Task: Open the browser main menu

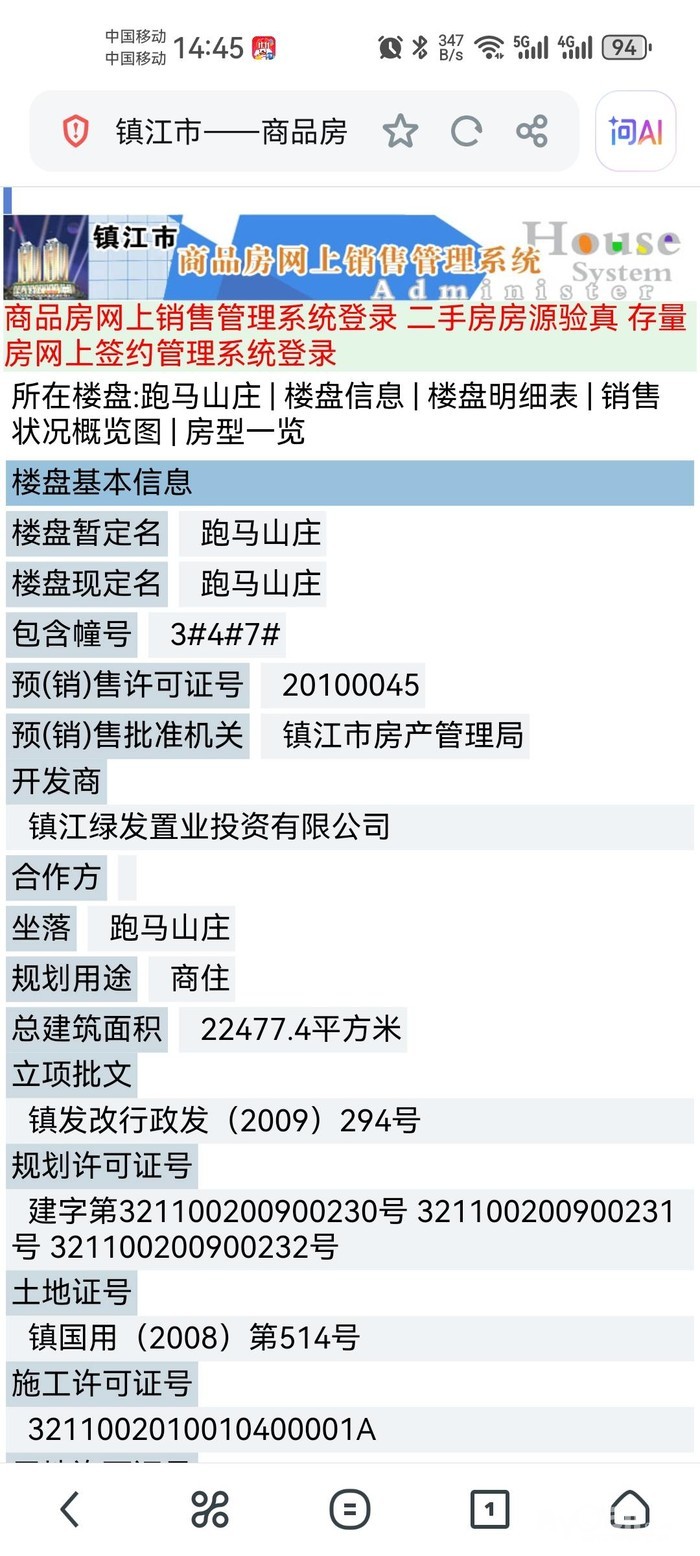Action: tap(350, 1509)
